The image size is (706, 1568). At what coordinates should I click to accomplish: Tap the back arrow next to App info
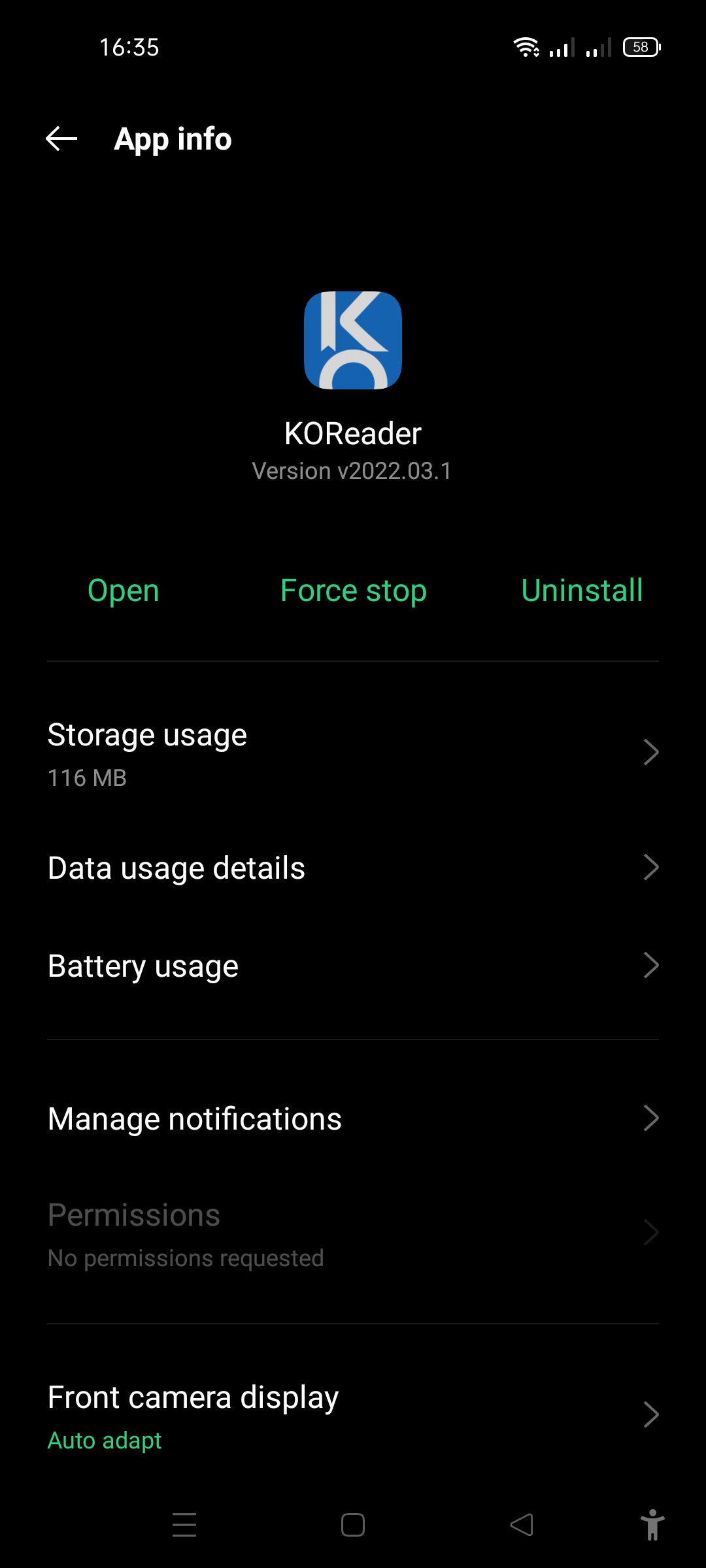pyautogui.click(x=61, y=138)
